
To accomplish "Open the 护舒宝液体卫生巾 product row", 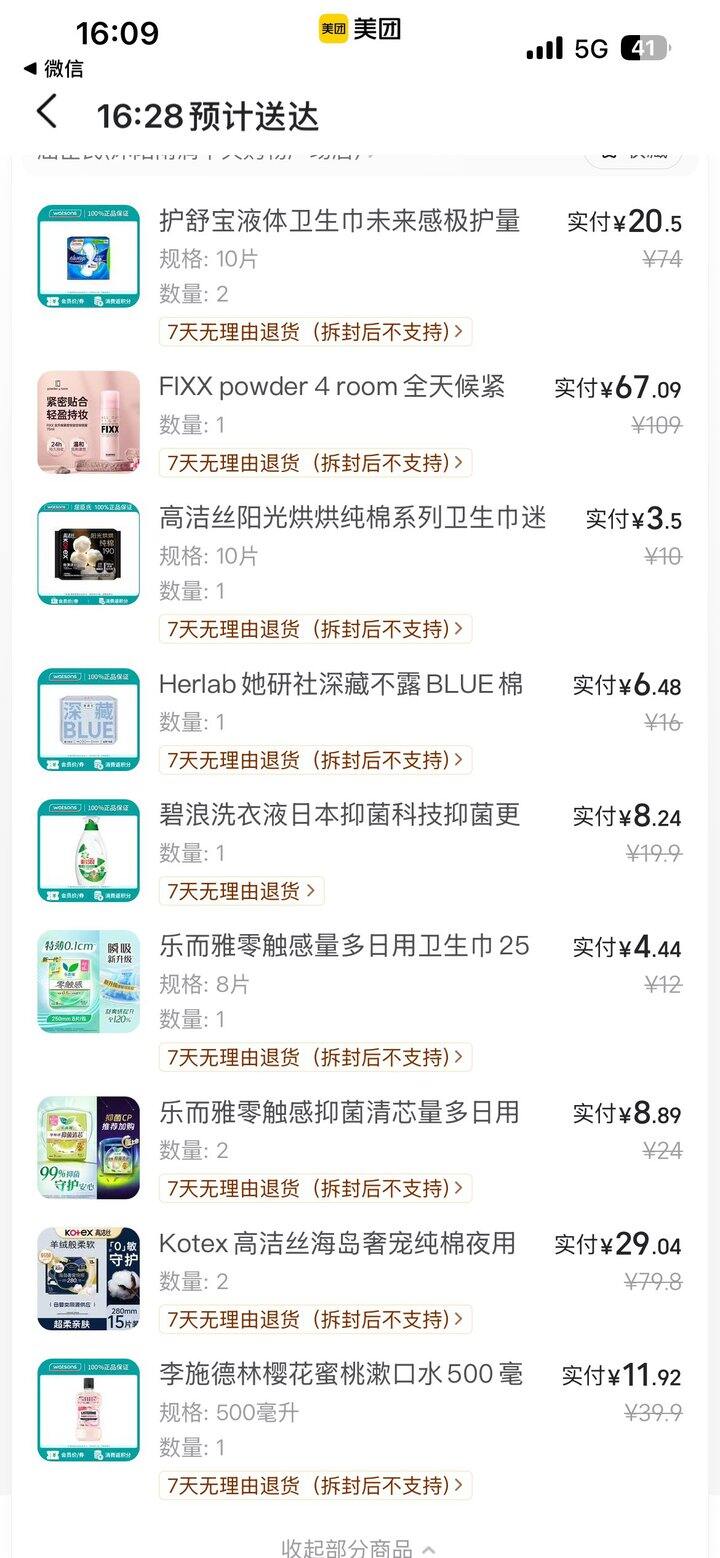I will click(x=339, y=221).
